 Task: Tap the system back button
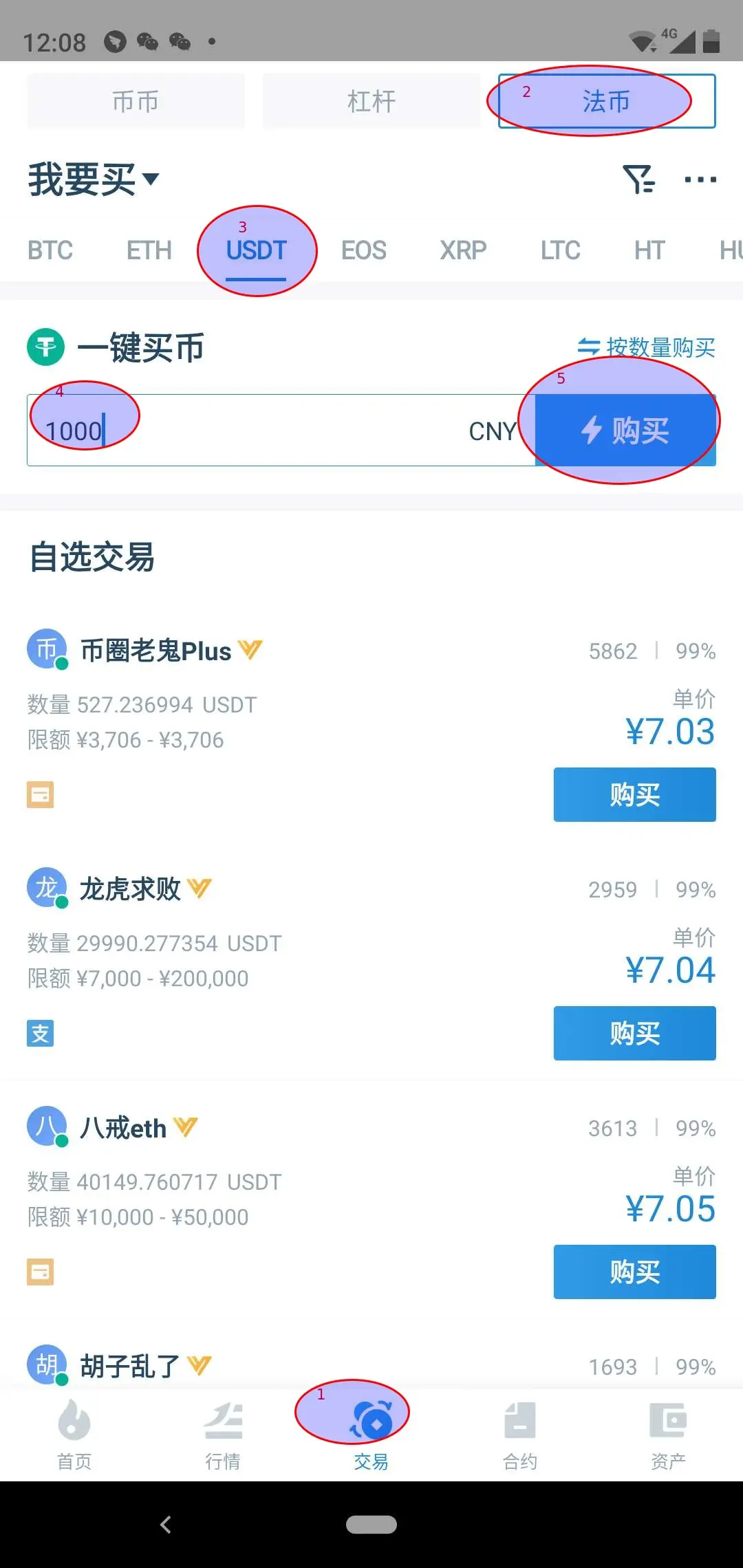tap(165, 1525)
